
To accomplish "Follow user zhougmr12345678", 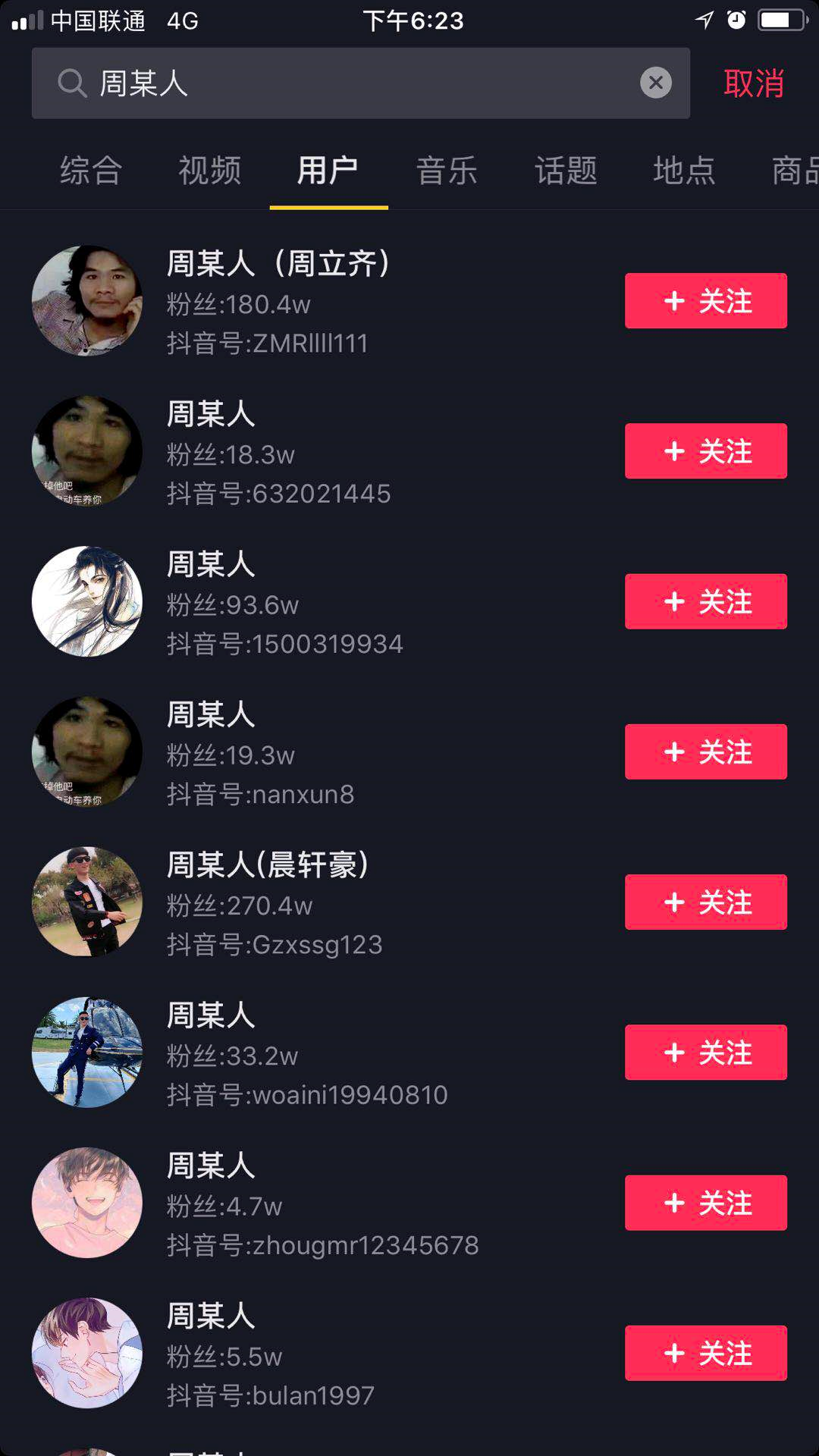I will pyautogui.click(x=704, y=1203).
